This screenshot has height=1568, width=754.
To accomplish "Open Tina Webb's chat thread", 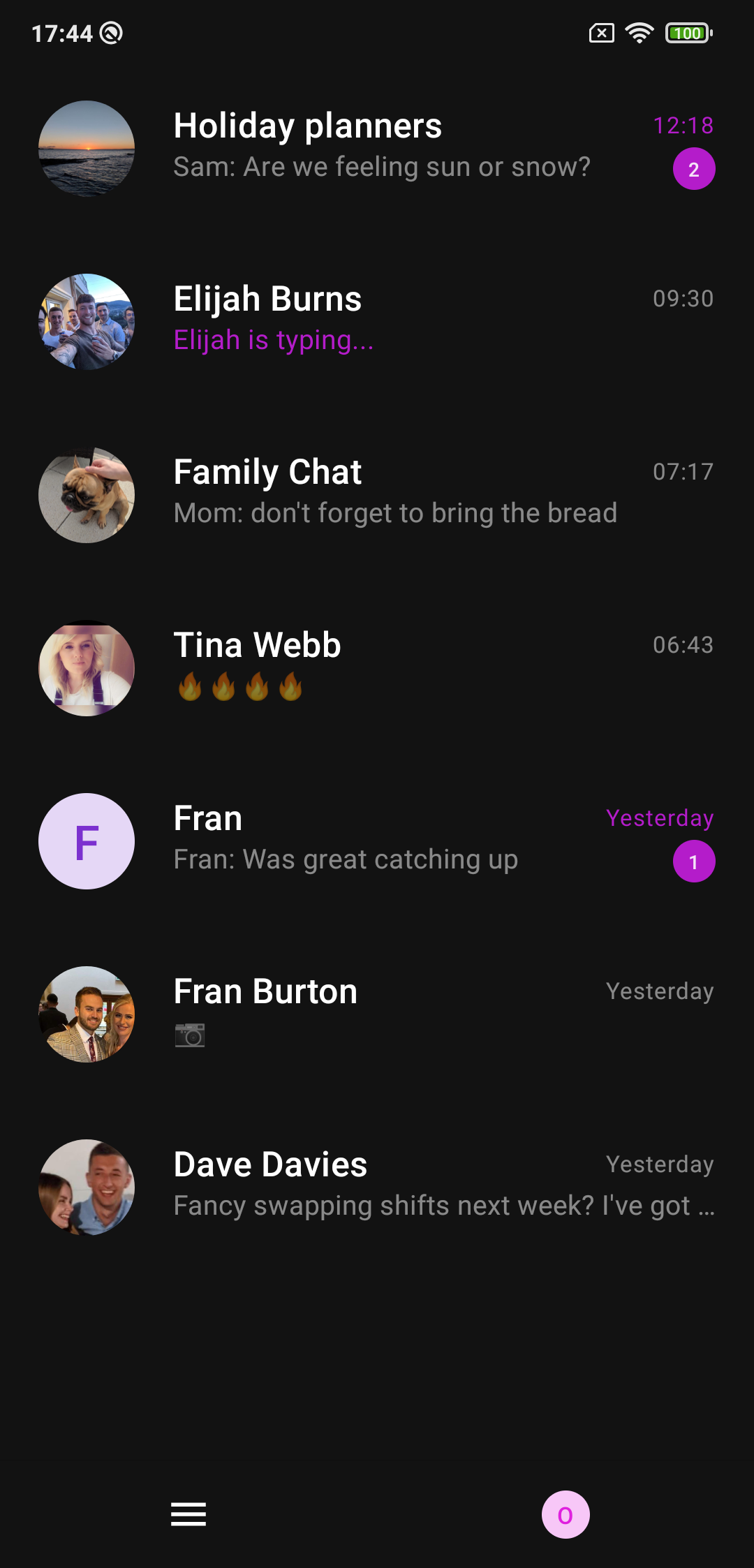I will click(377, 667).
